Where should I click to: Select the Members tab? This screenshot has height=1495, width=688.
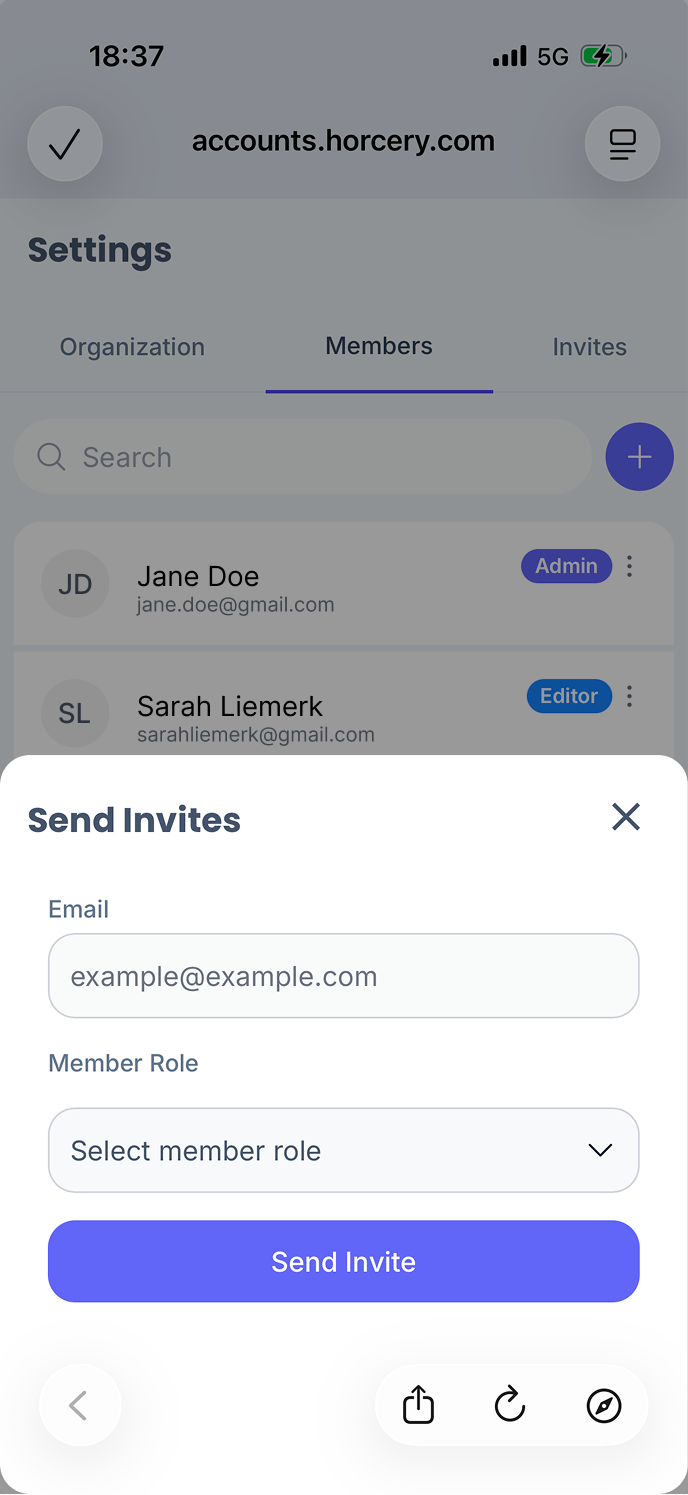click(x=379, y=346)
